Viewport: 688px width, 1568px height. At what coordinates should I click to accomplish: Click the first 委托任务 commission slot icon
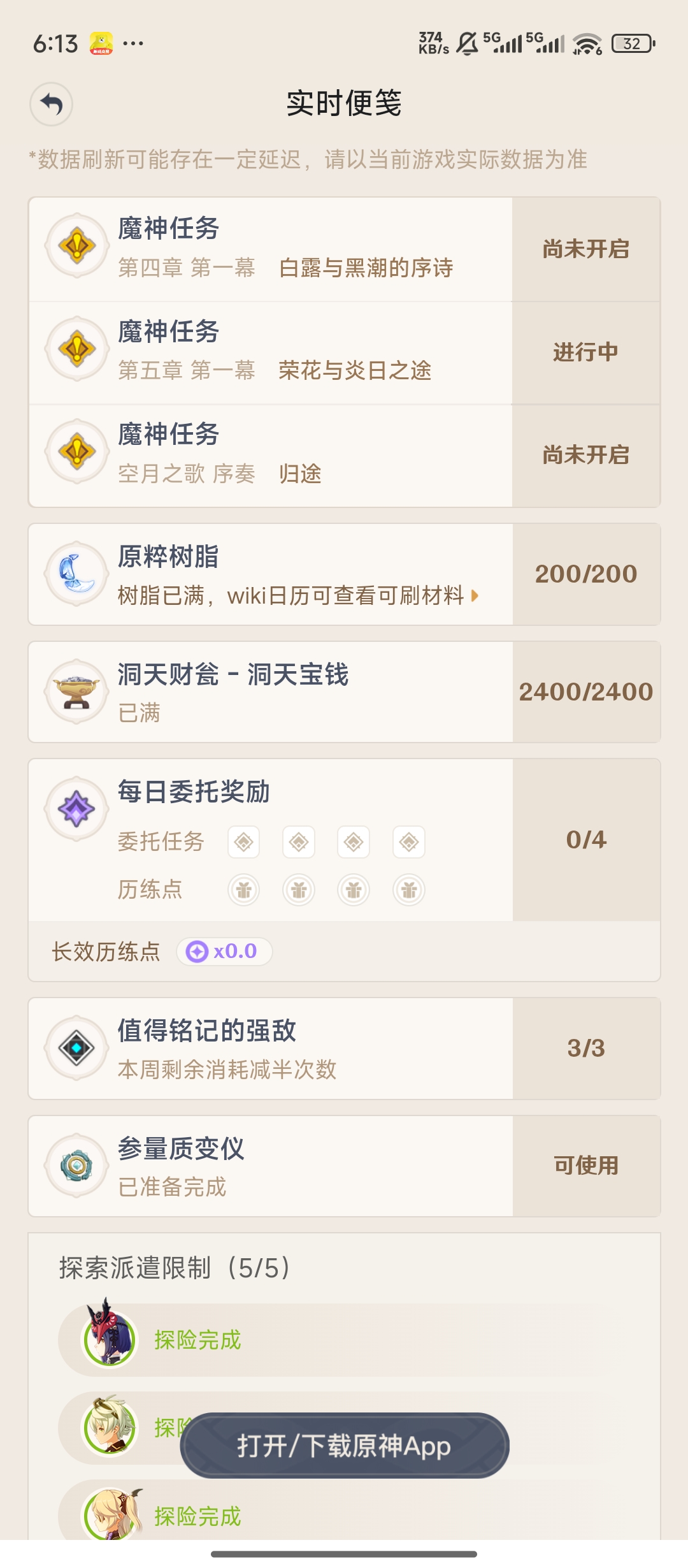tap(243, 841)
